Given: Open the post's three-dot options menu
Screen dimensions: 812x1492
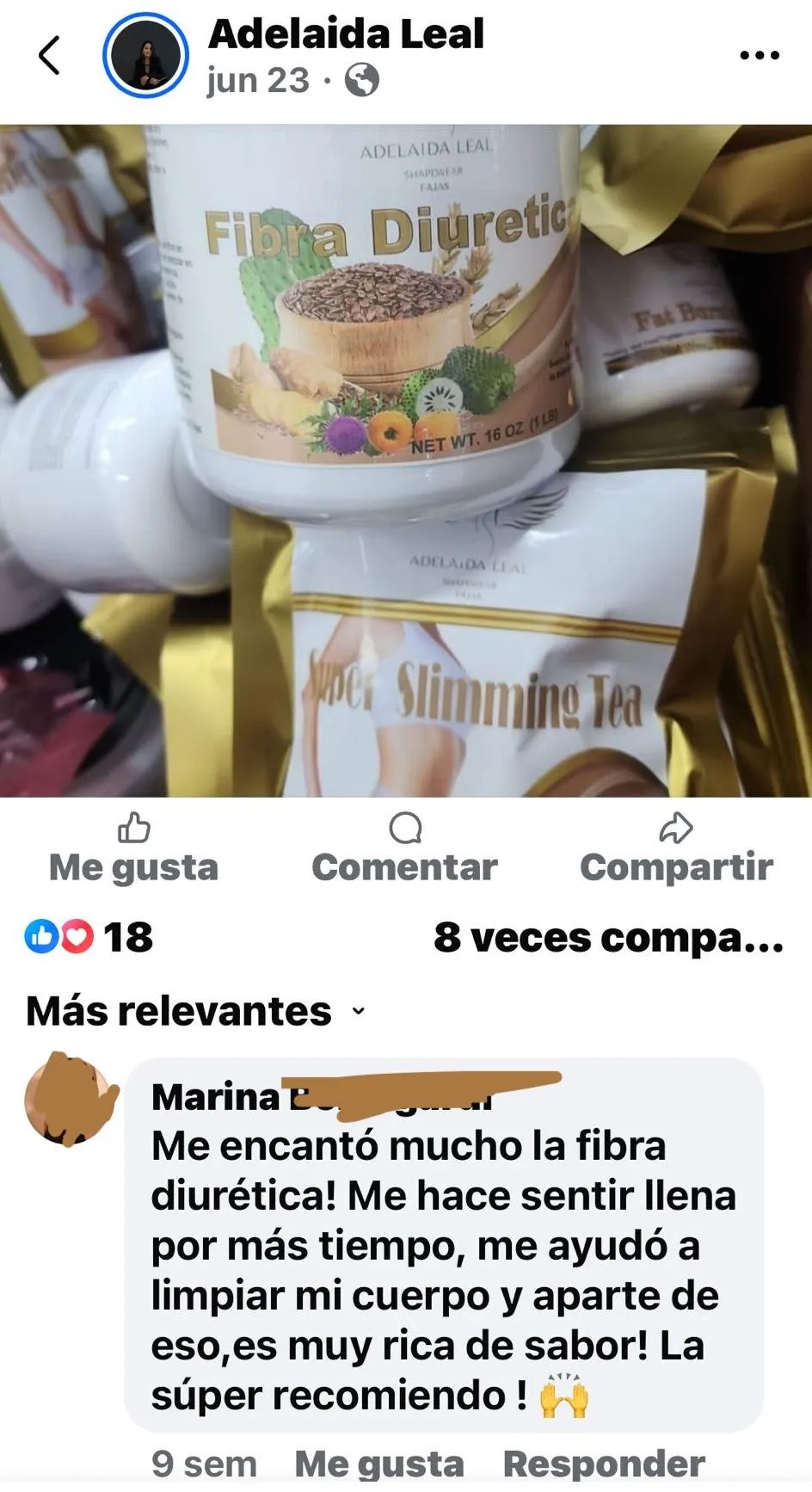Looking at the screenshot, I should coord(760,56).
